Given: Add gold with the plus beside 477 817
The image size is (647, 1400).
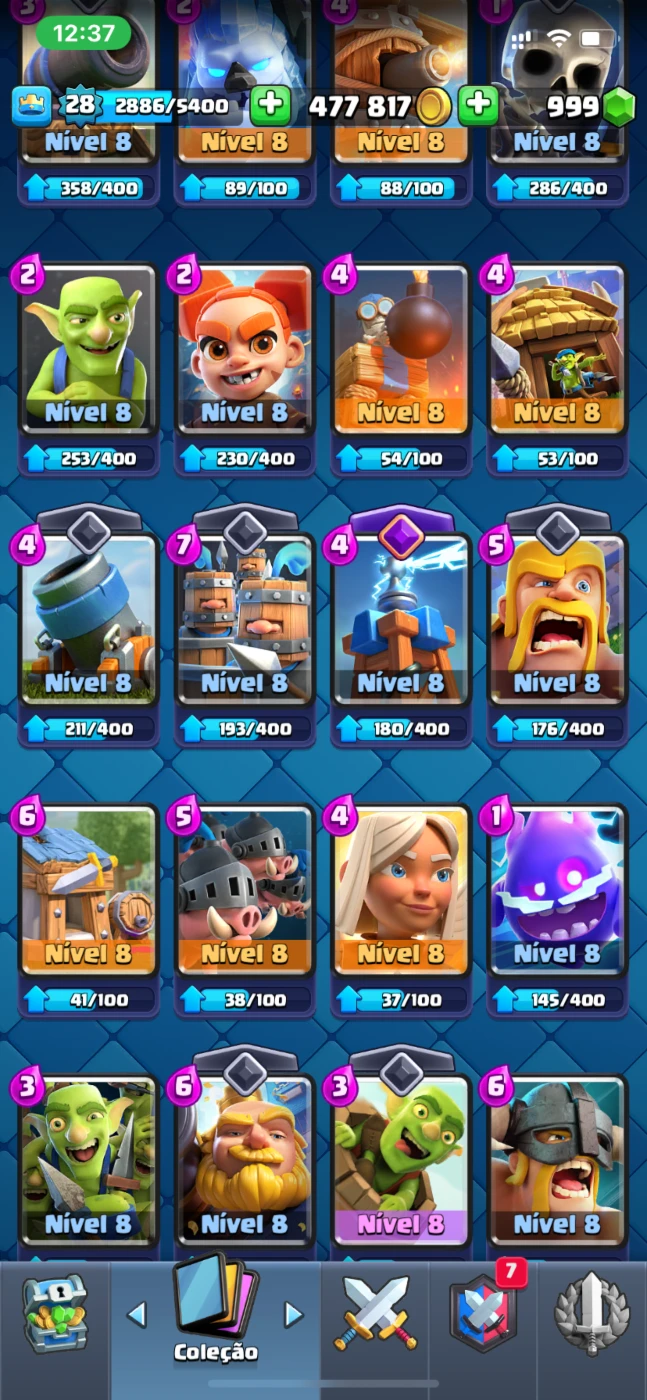Looking at the screenshot, I should (479, 105).
